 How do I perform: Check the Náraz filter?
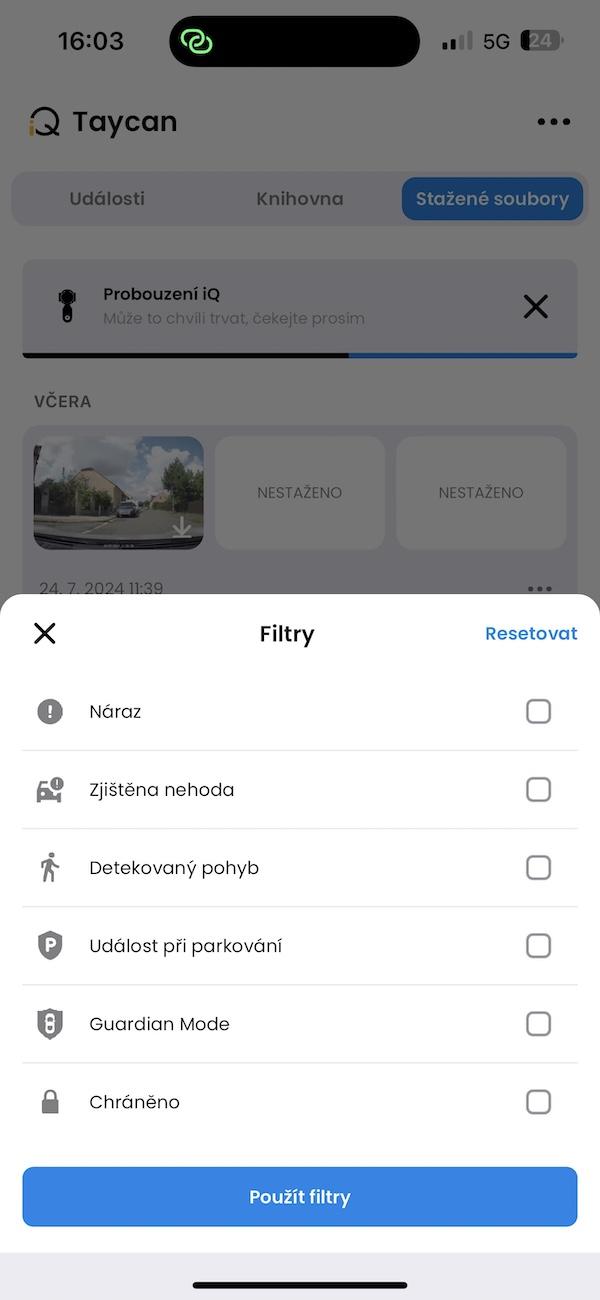pos(538,711)
